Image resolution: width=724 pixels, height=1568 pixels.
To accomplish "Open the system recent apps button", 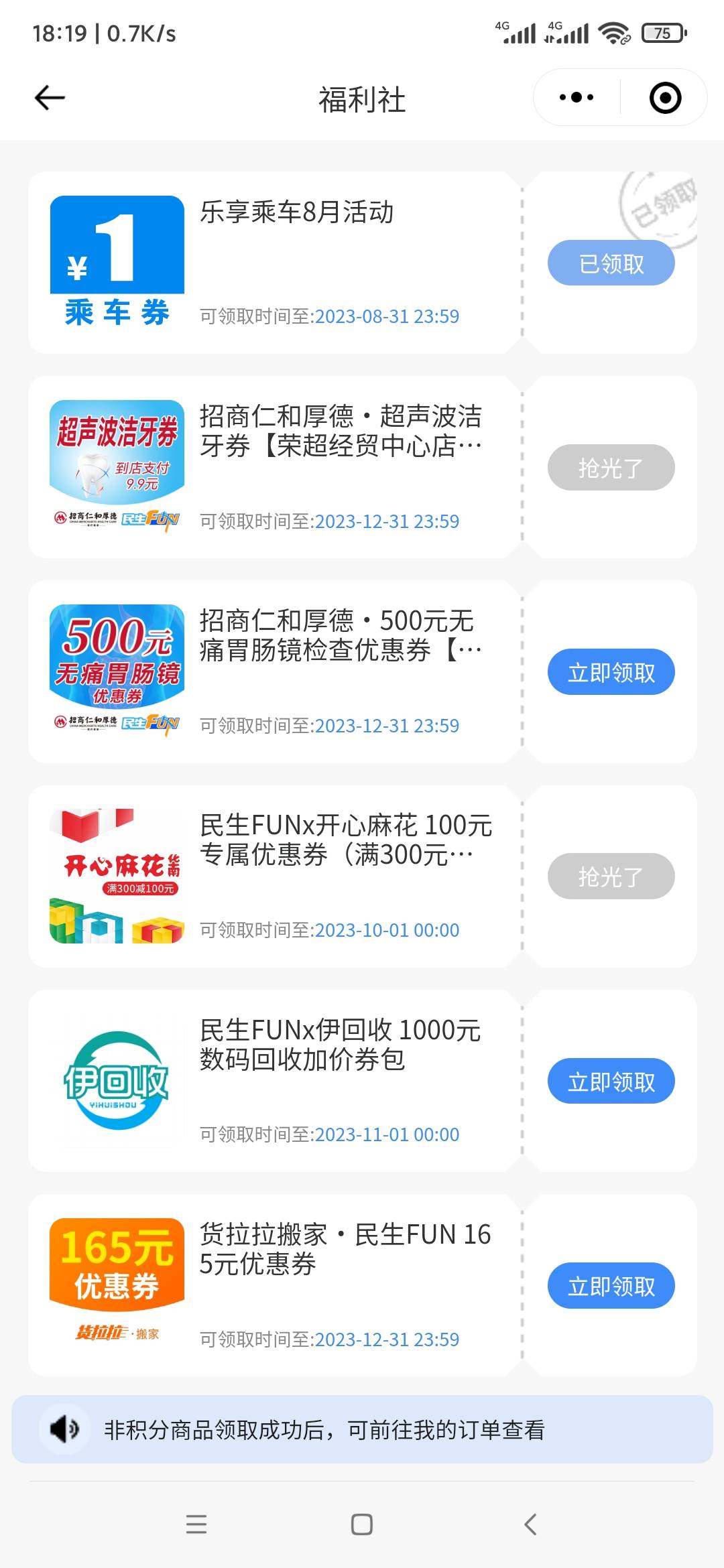I will click(196, 1524).
